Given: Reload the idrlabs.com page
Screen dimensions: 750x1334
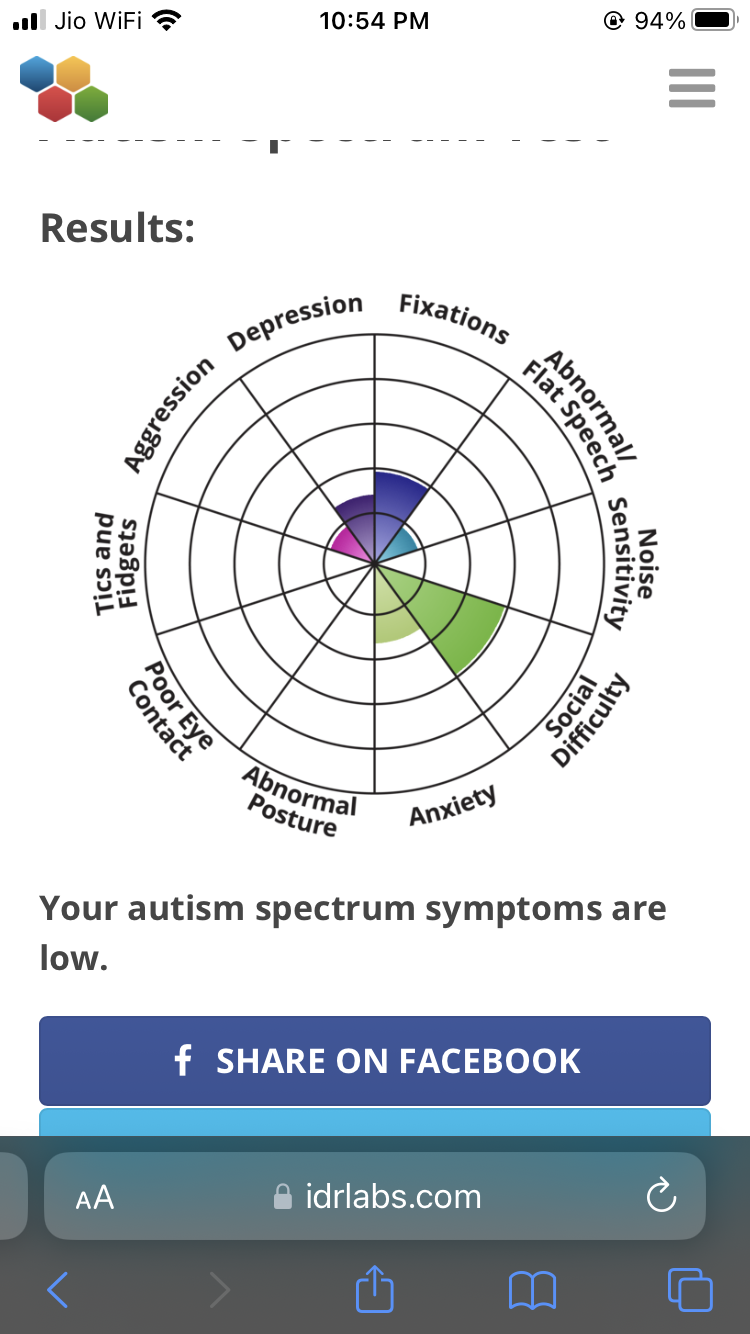Looking at the screenshot, I should pyautogui.click(x=661, y=1196).
